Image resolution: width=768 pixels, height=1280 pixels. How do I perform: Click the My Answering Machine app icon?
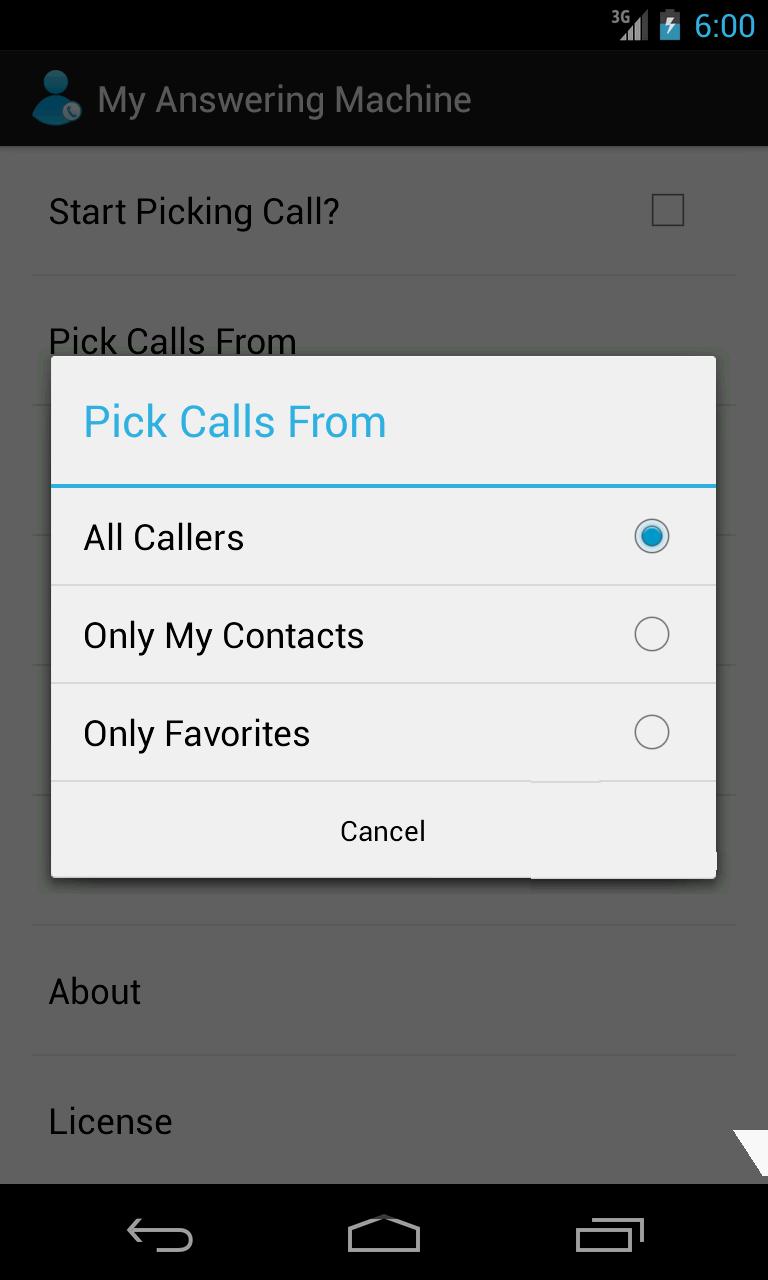[55, 98]
